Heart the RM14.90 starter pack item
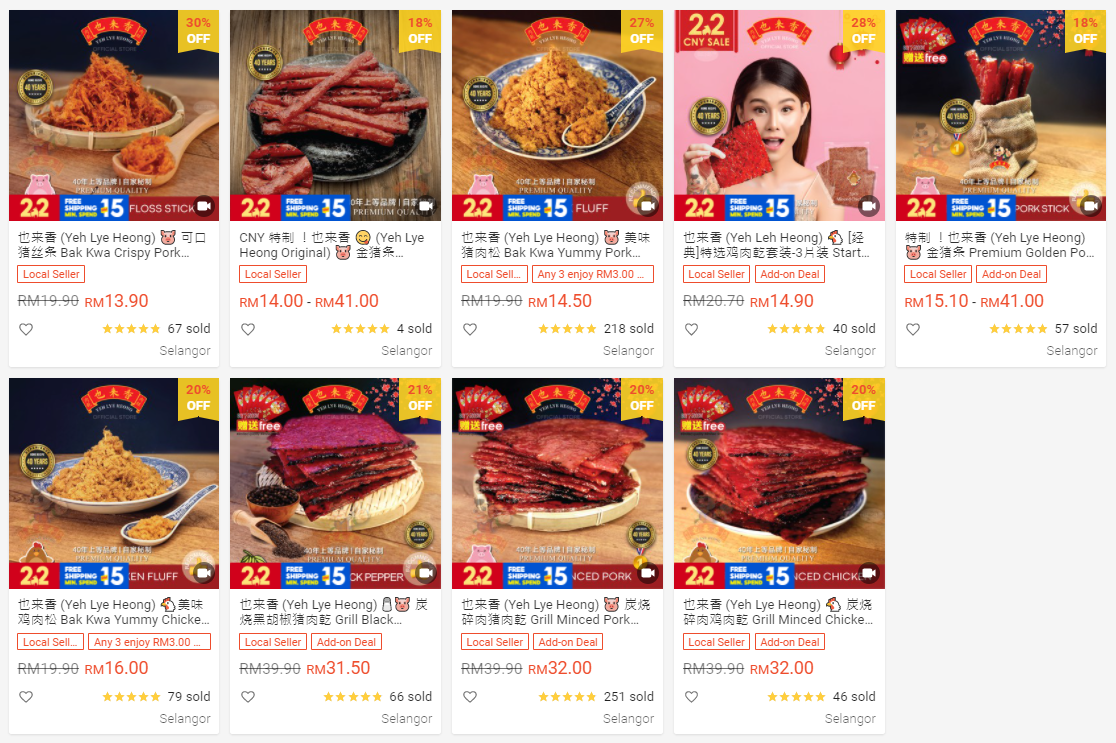1116x743 pixels. tap(692, 329)
